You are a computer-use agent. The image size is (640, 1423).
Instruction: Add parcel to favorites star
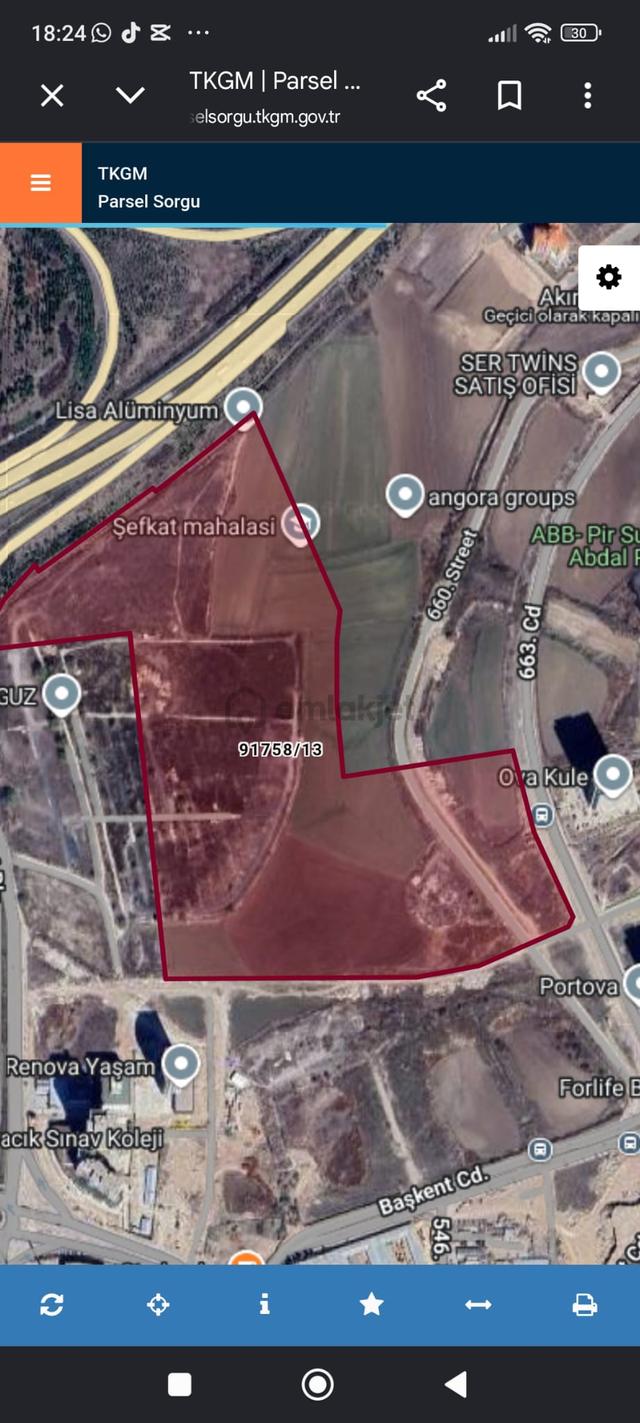click(x=372, y=1304)
